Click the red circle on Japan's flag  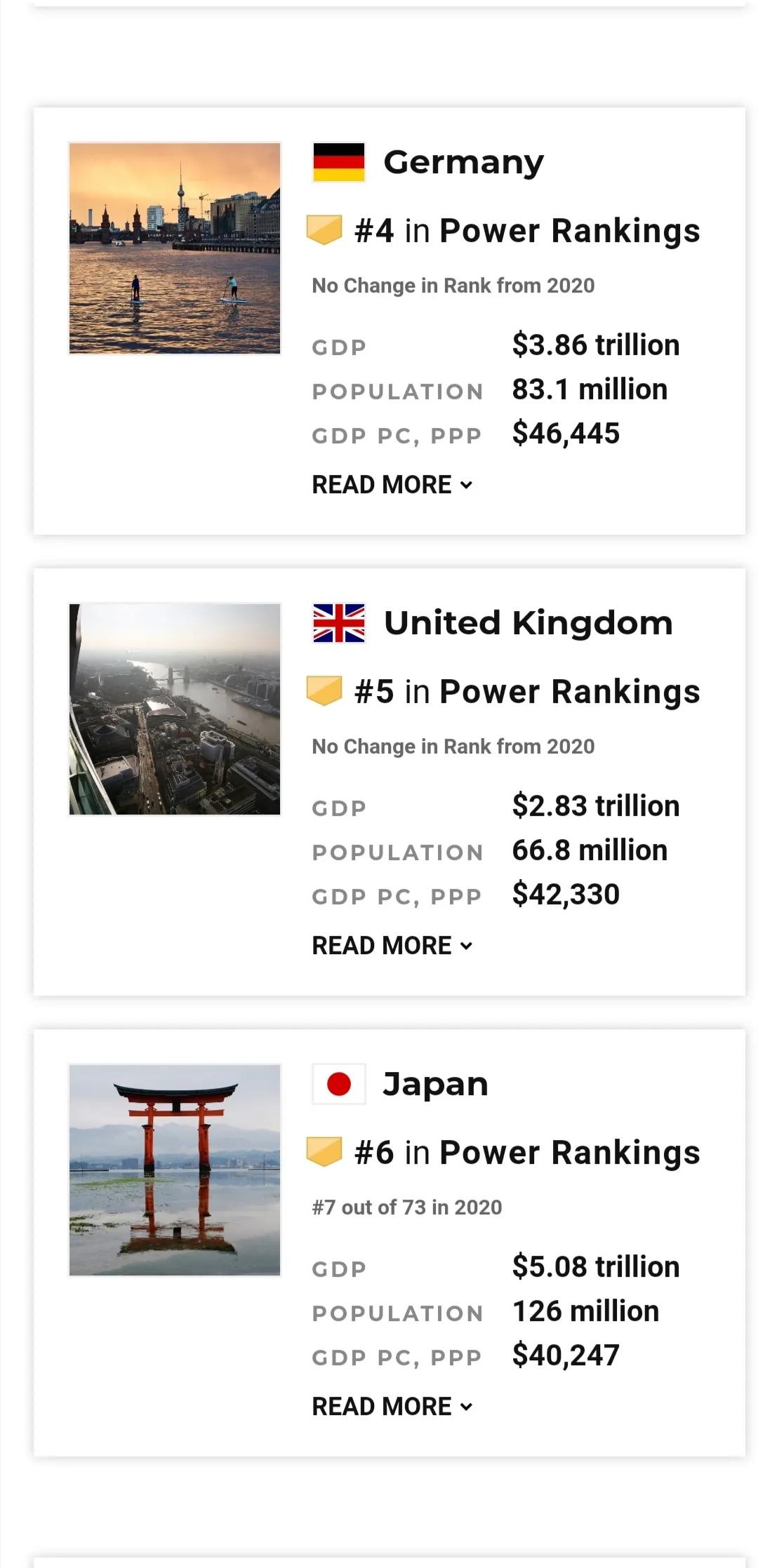coord(339,1083)
